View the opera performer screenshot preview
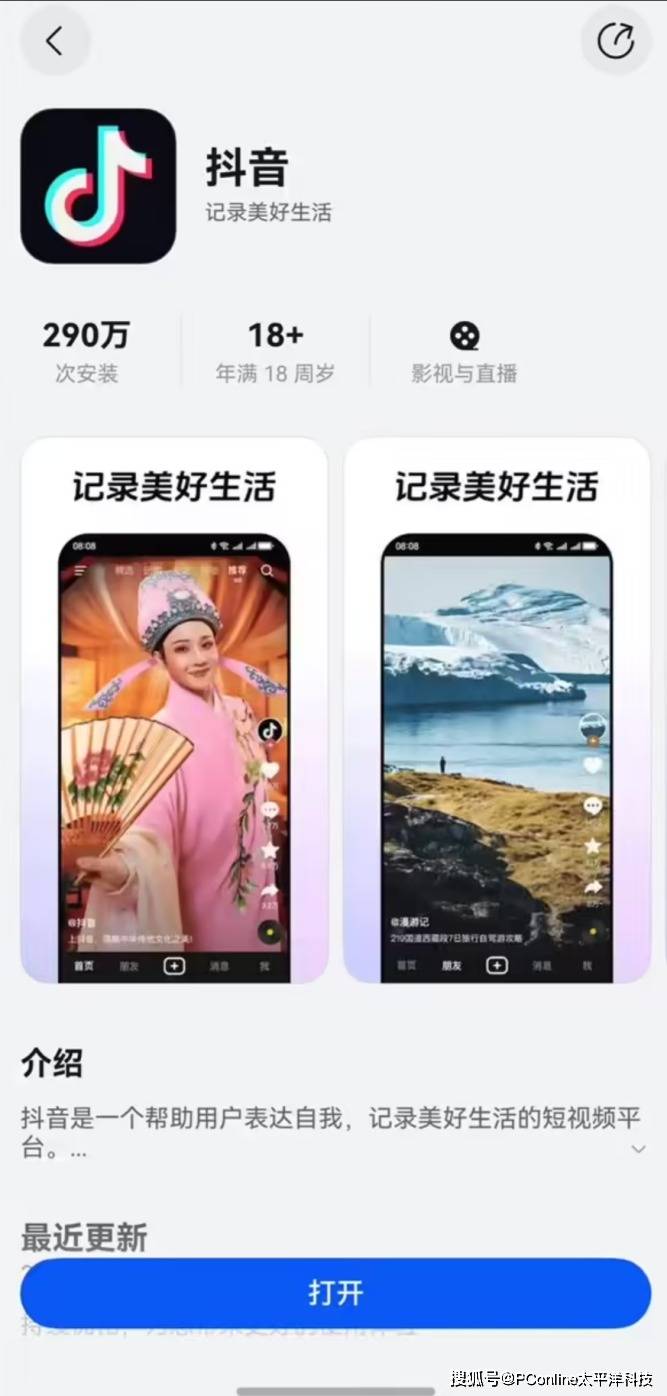 coord(174,710)
